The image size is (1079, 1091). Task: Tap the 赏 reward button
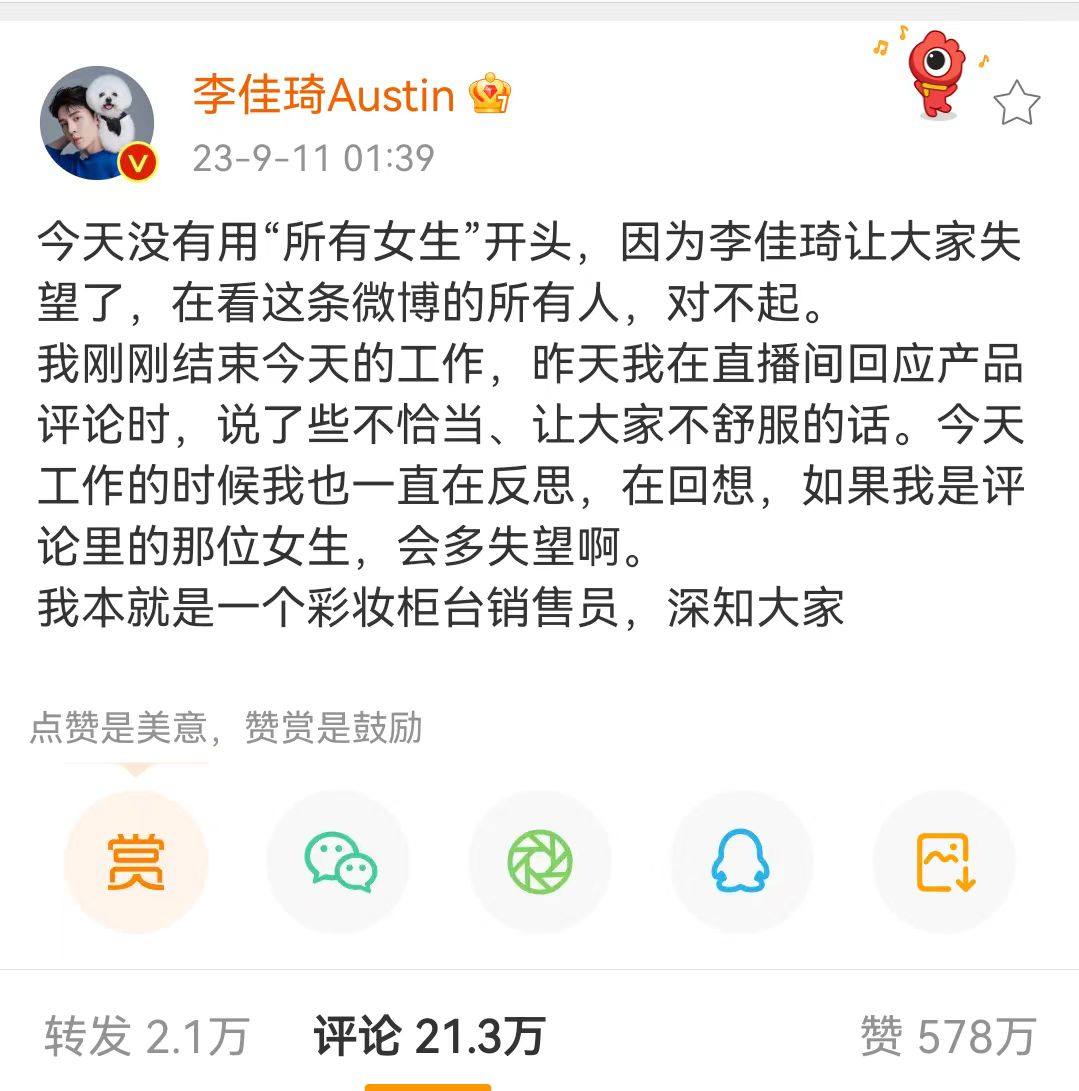point(136,861)
